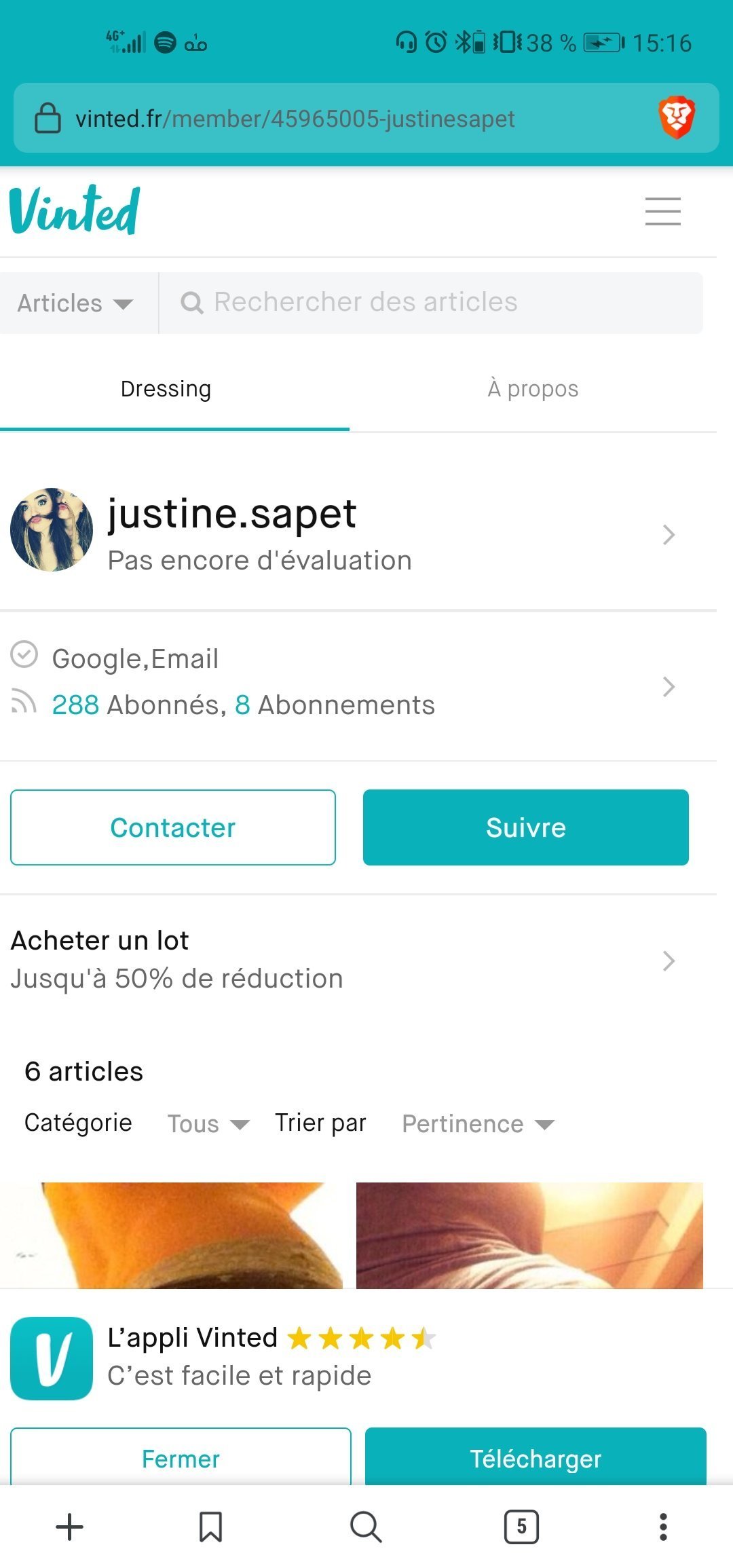Open the browser tab switcher
Viewport: 733px width, 1568px height.
(x=521, y=1527)
